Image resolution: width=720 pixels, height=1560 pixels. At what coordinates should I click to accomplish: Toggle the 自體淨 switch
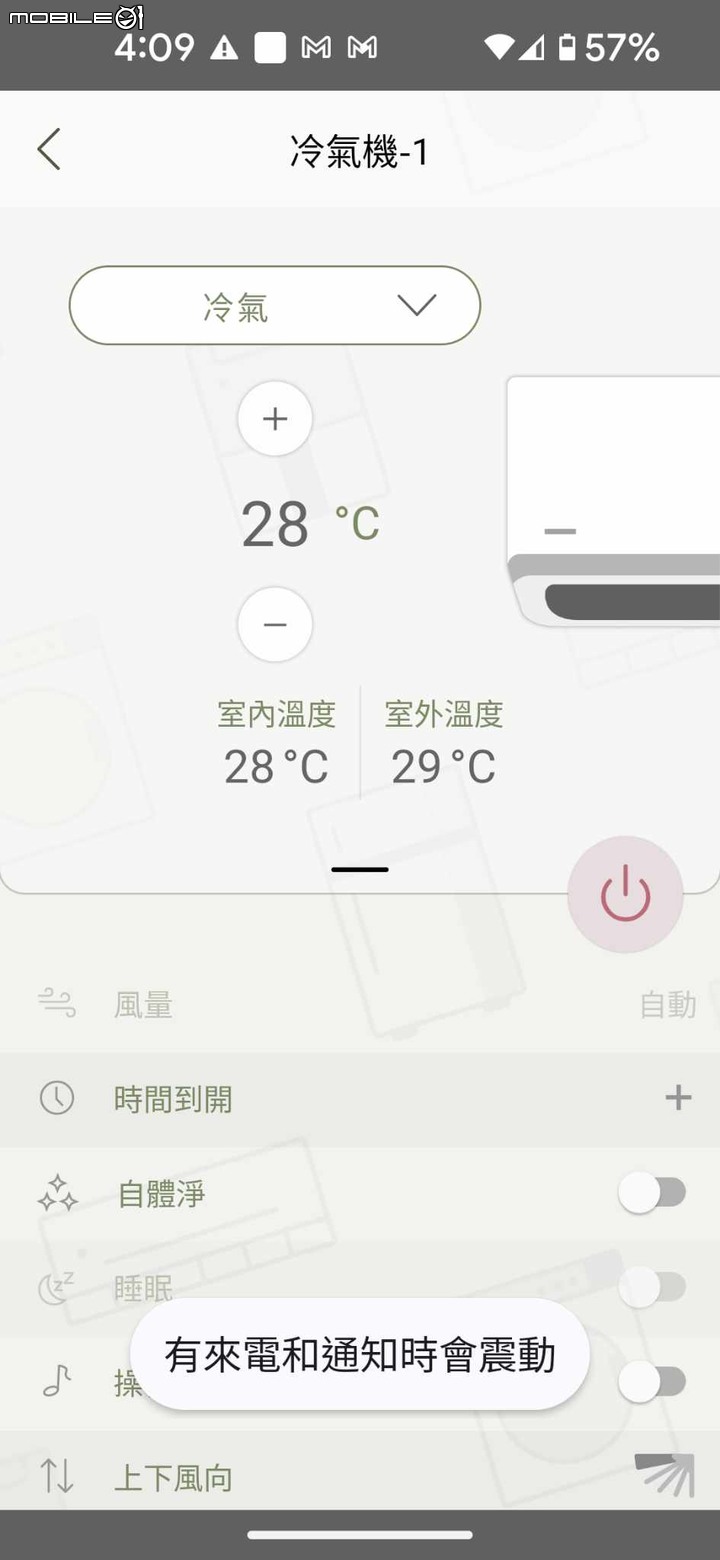(652, 1193)
